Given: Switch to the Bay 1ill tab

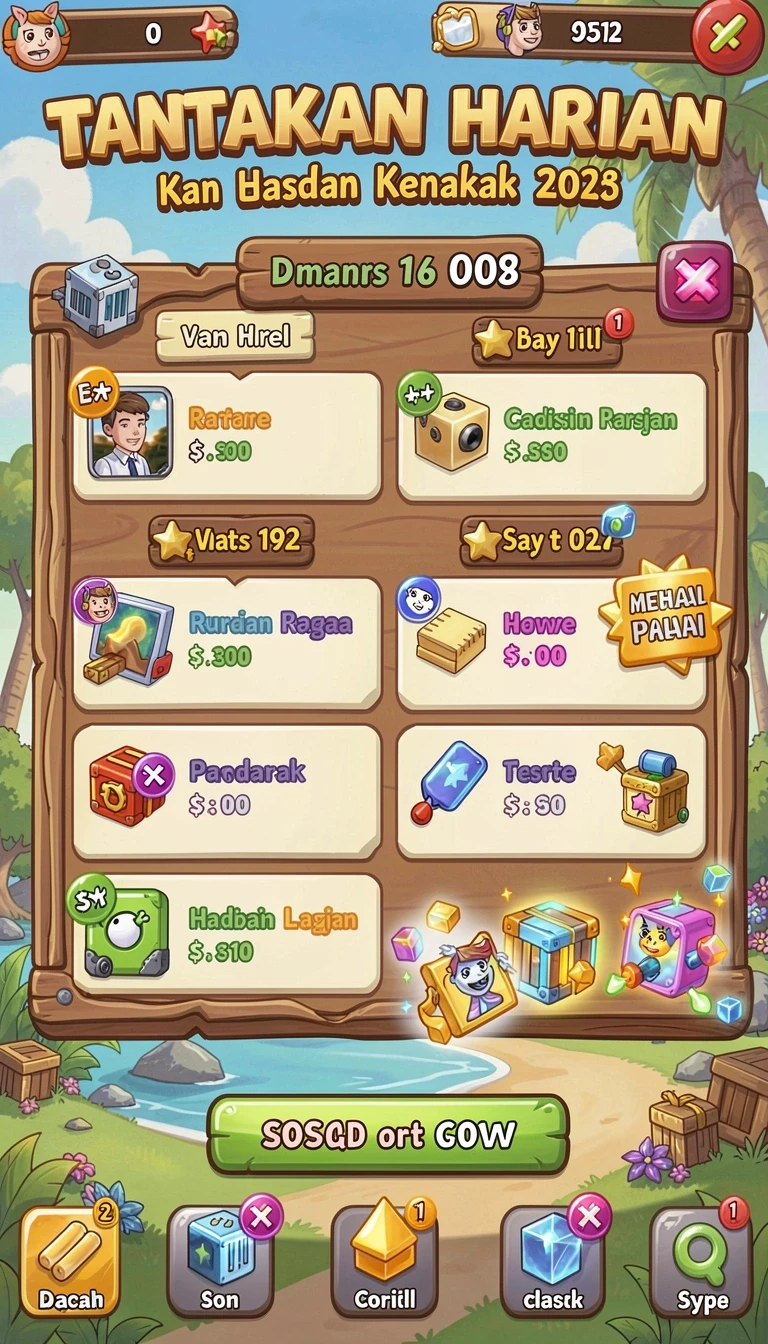Looking at the screenshot, I should coord(547,341).
